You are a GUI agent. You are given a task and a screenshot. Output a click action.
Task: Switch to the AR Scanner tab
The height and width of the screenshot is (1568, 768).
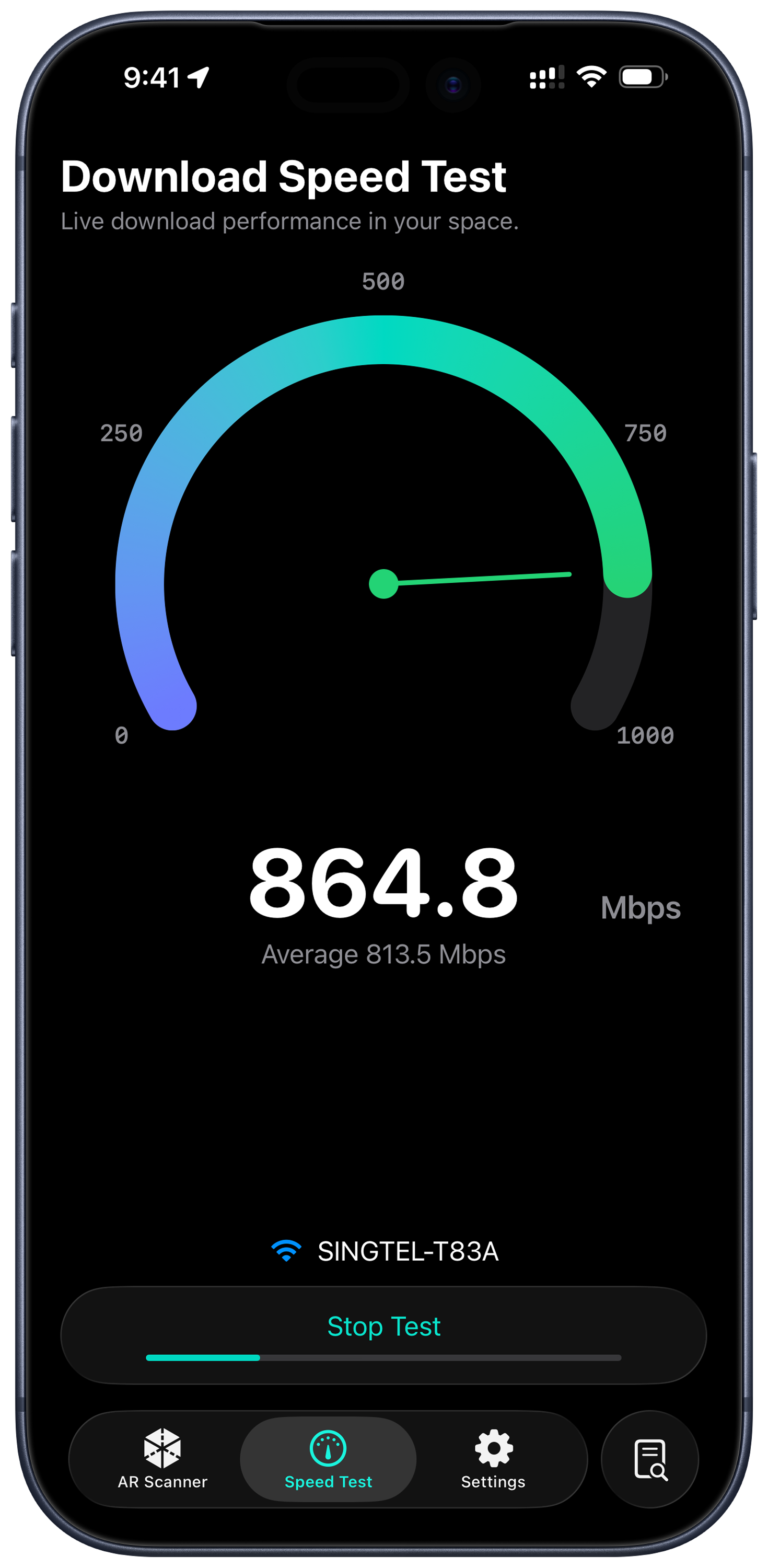point(161,1461)
